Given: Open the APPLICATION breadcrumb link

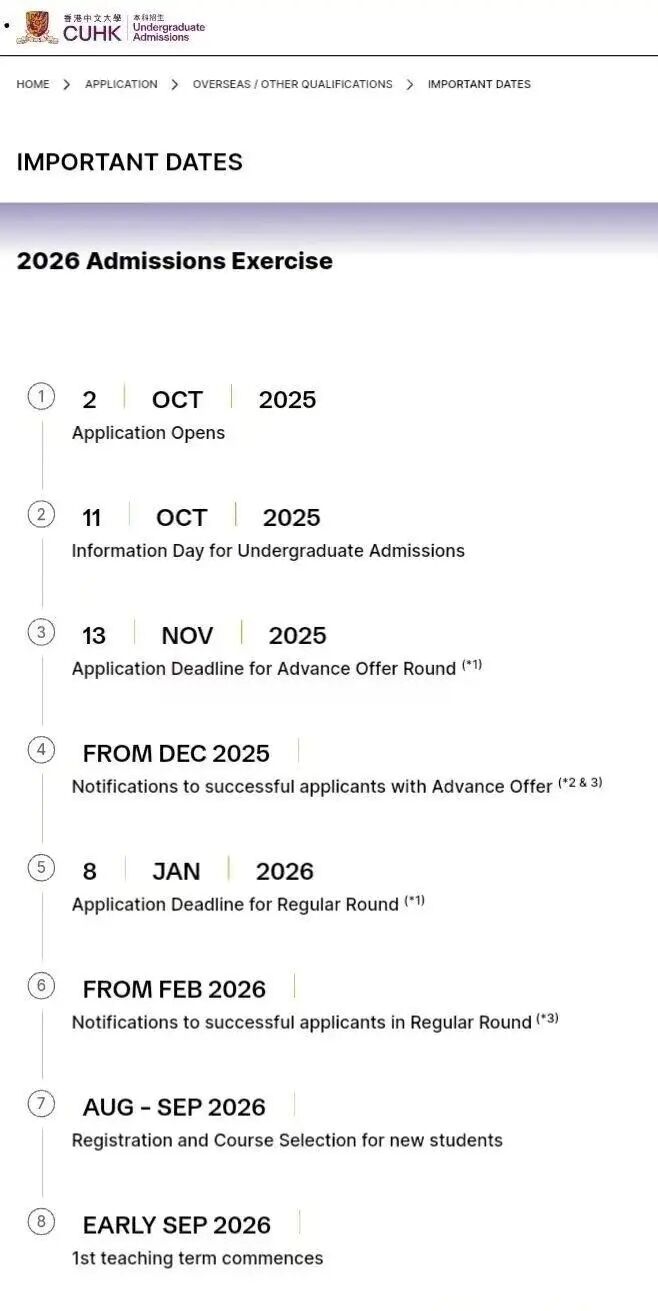Looking at the screenshot, I should click(x=121, y=84).
